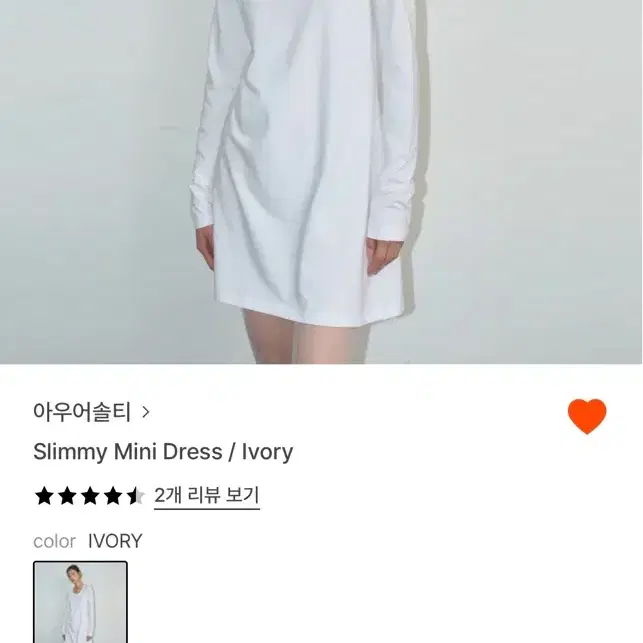Image resolution: width=643 pixels, height=643 pixels.
Task: Open the 아우어솔티 brand page
Action: point(91,412)
